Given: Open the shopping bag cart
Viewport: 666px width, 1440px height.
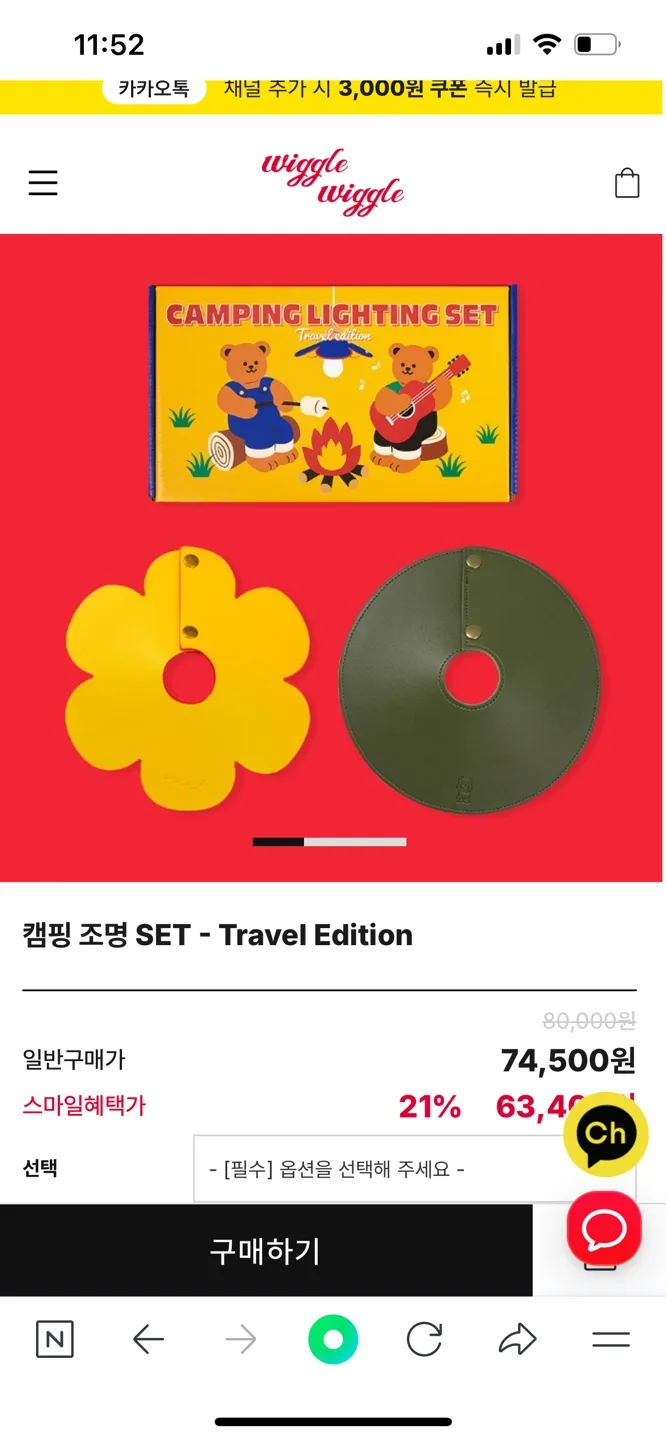Looking at the screenshot, I should (x=626, y=183).
